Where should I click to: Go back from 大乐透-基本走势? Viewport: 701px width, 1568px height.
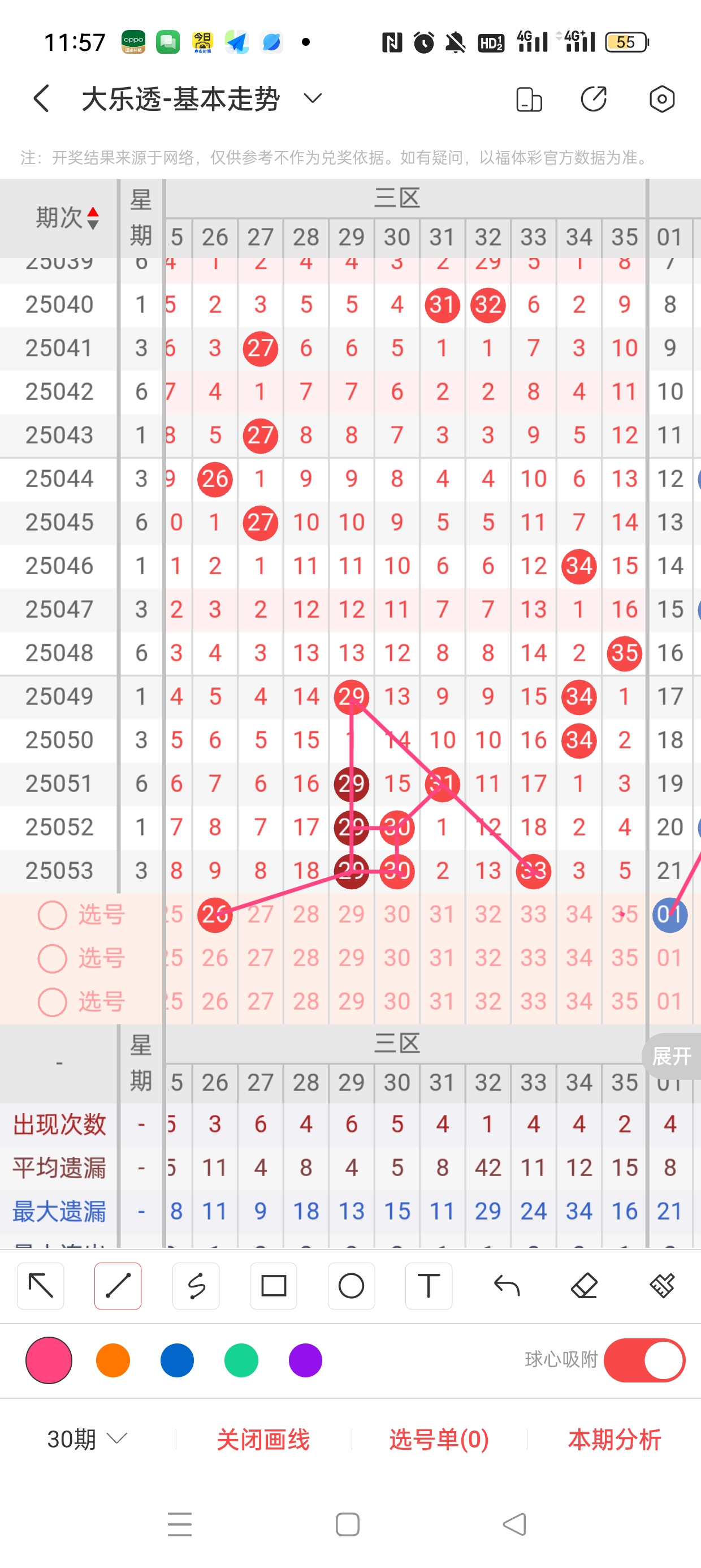41,98
